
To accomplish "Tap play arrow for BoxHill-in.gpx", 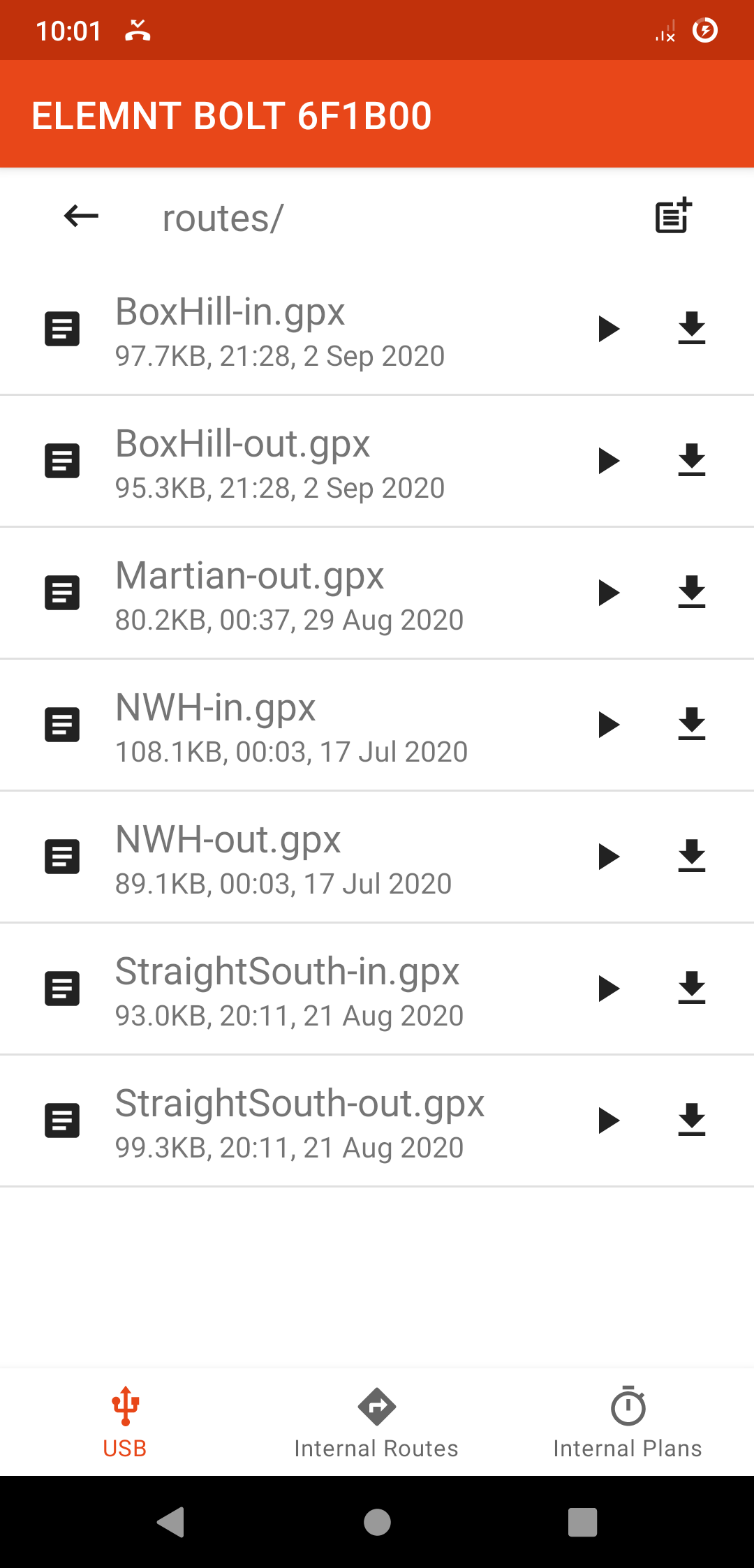I will [x=609, y=329].
